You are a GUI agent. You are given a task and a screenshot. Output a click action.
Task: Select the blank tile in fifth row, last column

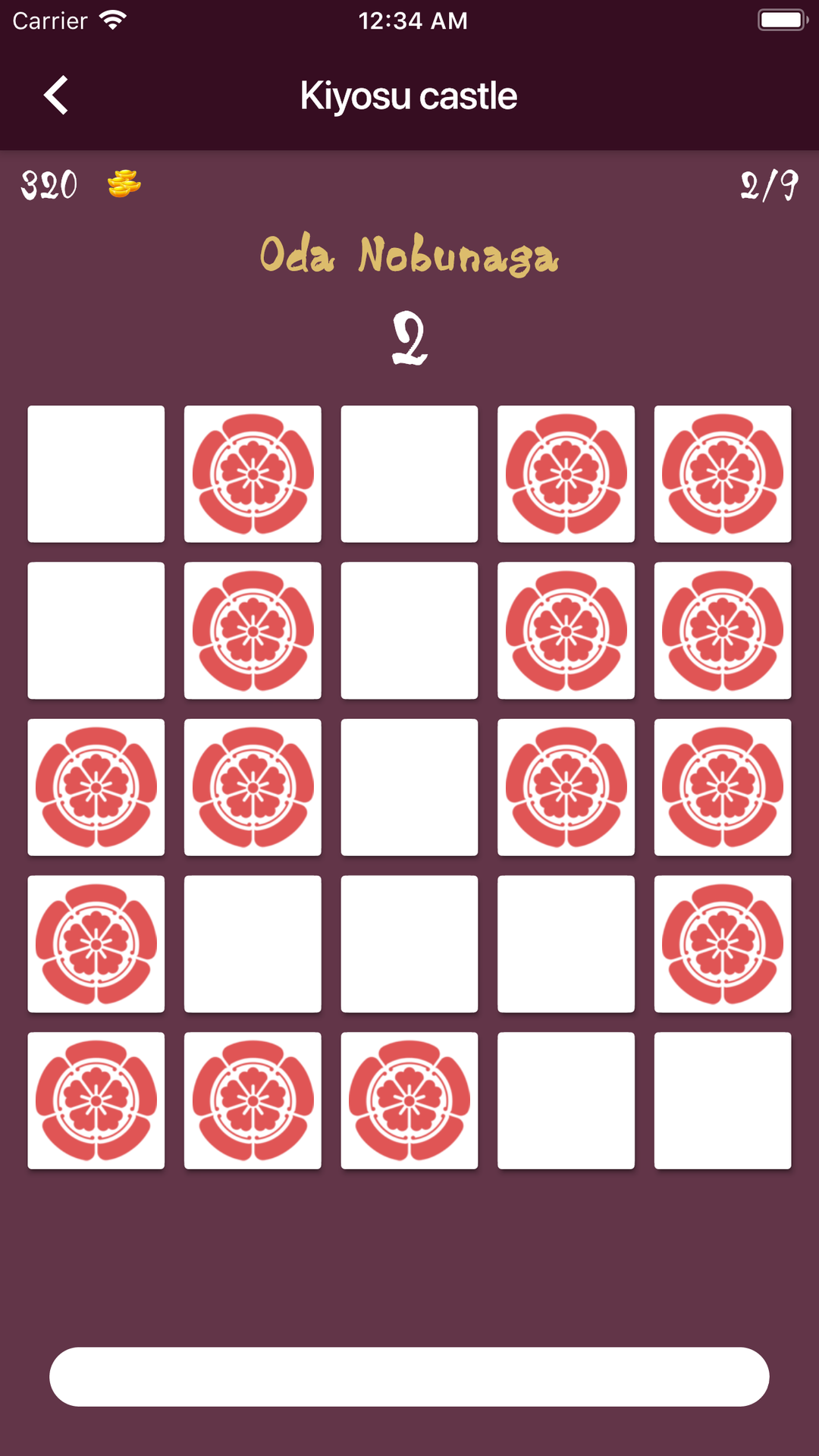(723, 1100)
